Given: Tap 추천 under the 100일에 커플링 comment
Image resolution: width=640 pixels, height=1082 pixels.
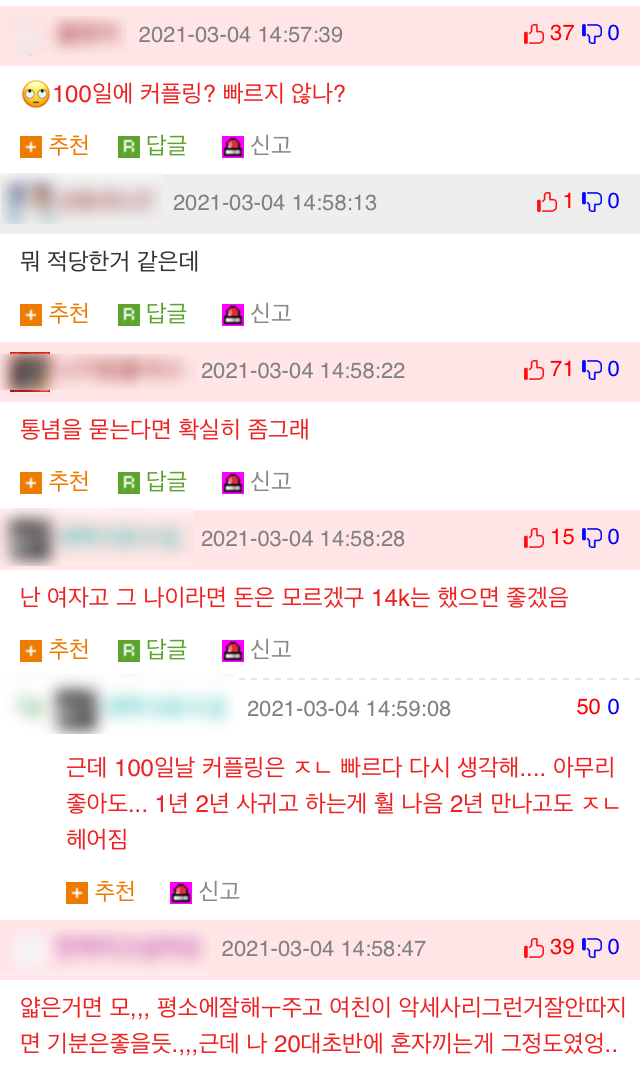Looking at the screenshot, I should pos(55,146).
